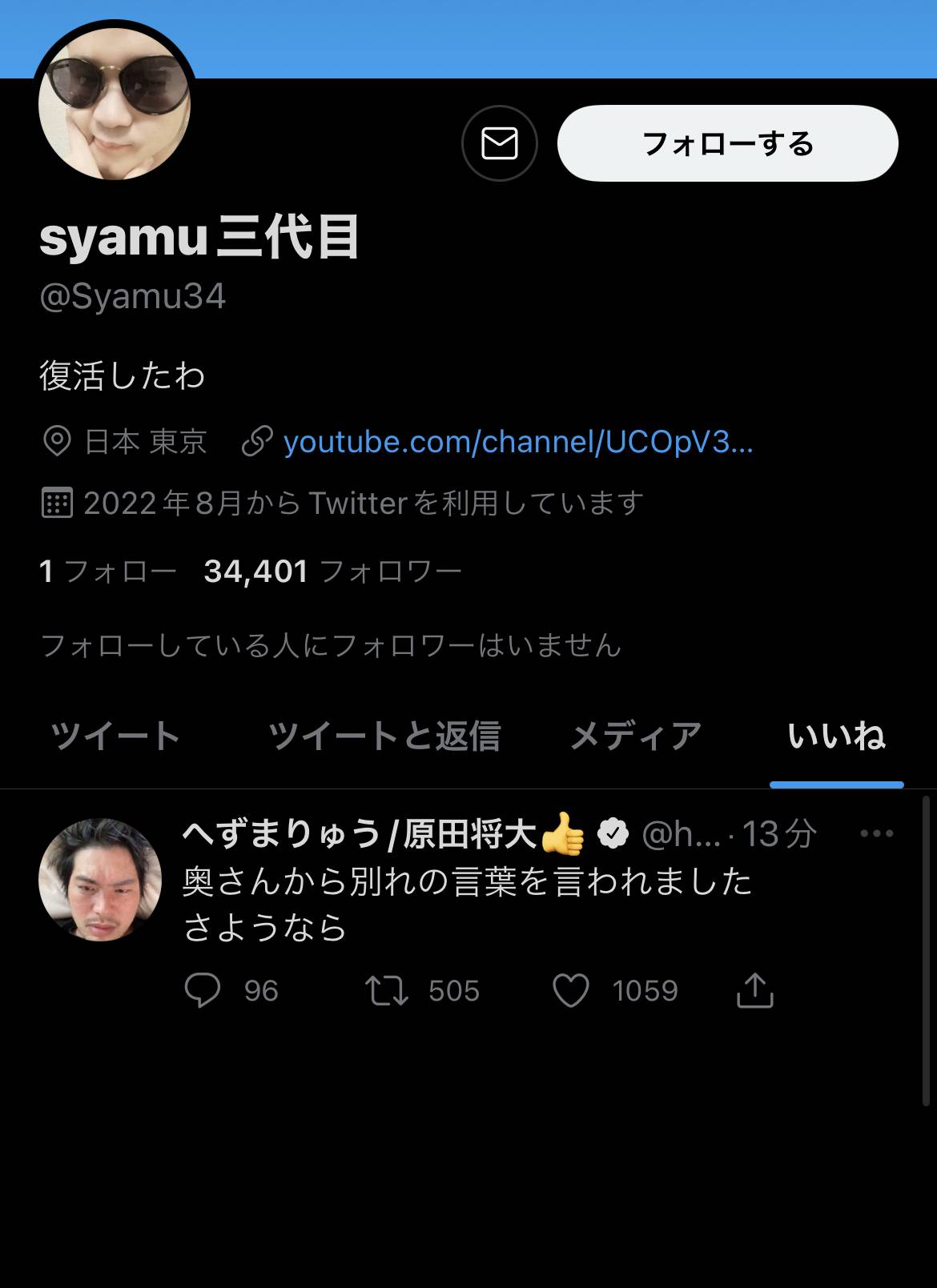Screen dimensions: 937x1288
Task: Share へずまりゅう's tweet
Action: coord(754,991)
